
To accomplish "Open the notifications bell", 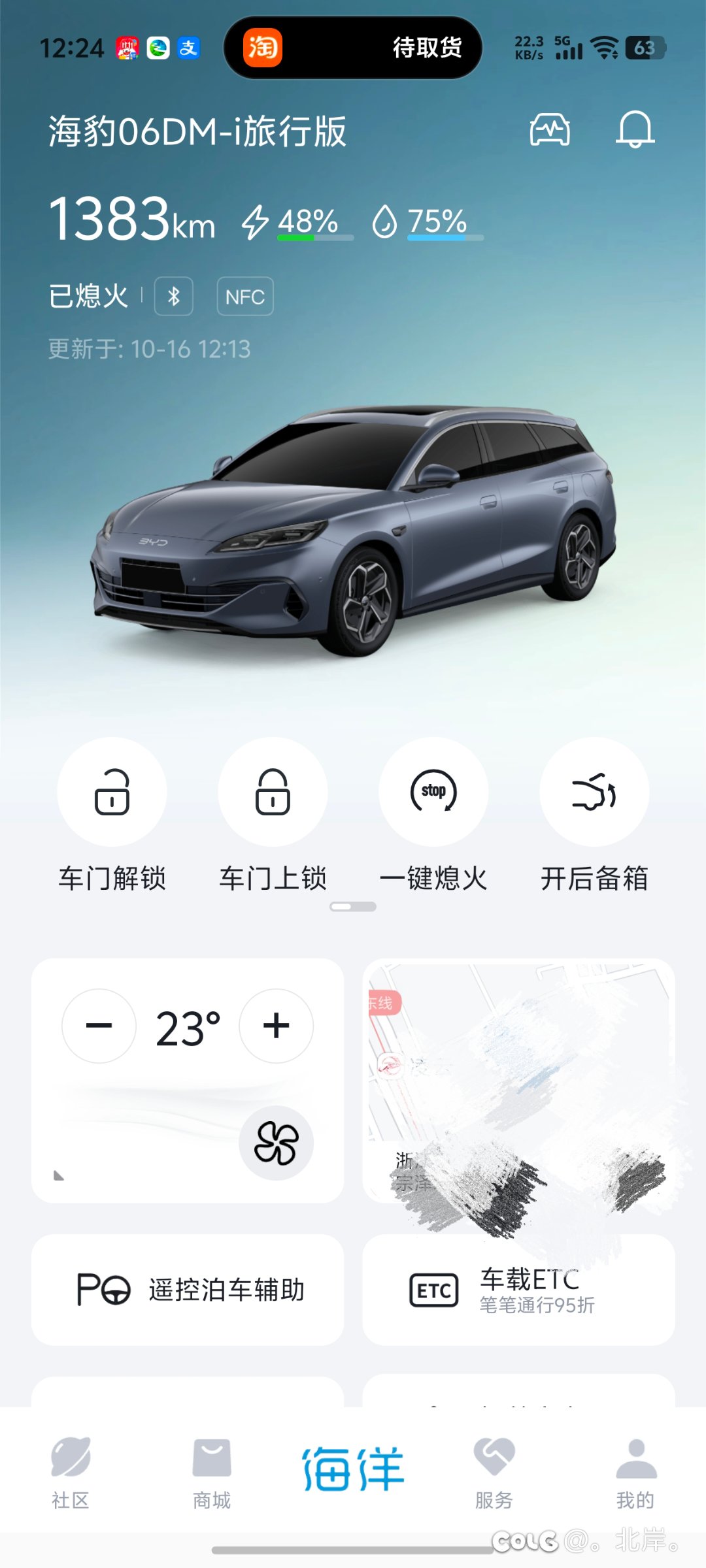I will tap(635, 129).
